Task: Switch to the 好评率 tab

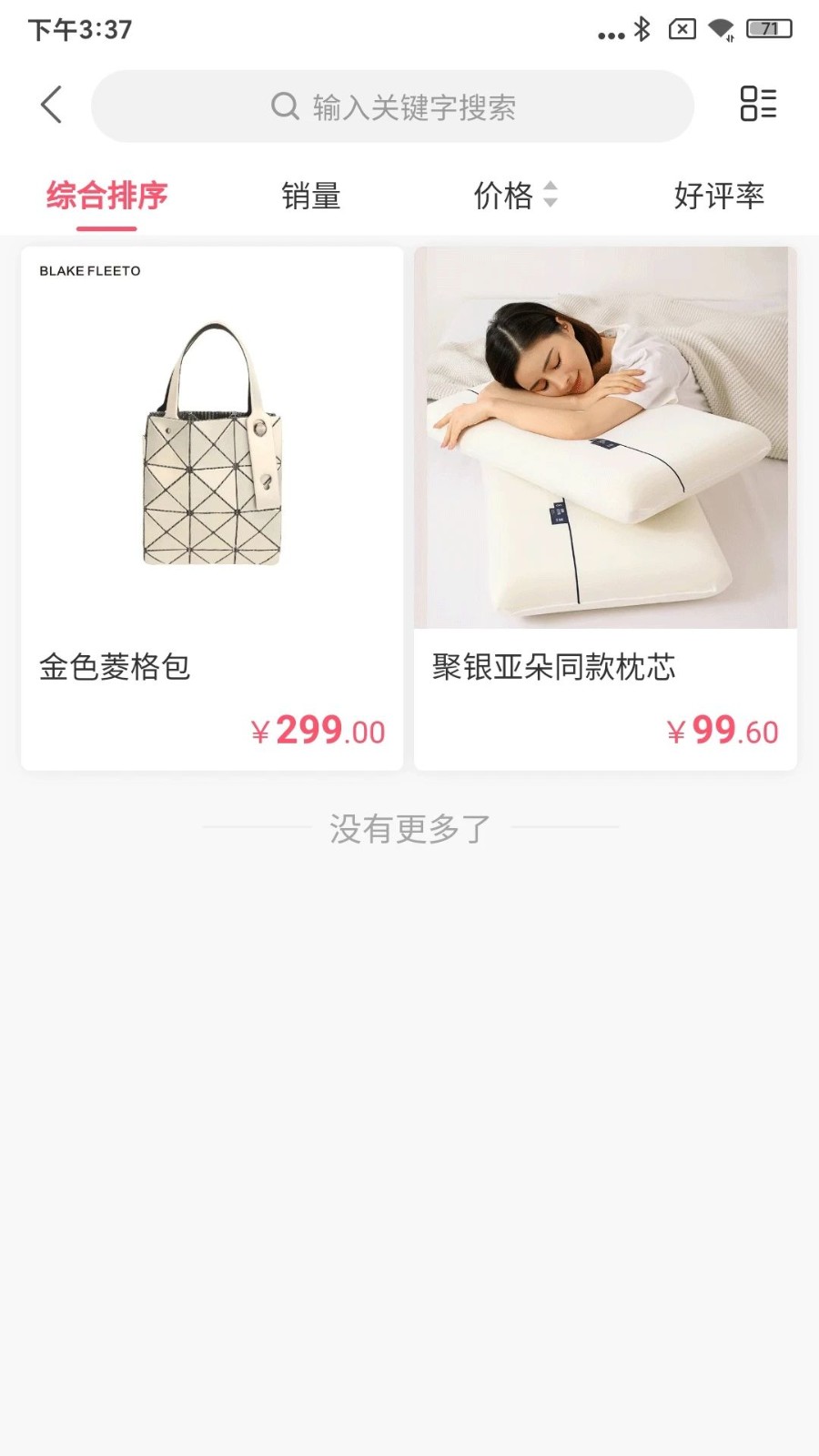Action: [x=719, y=196]
